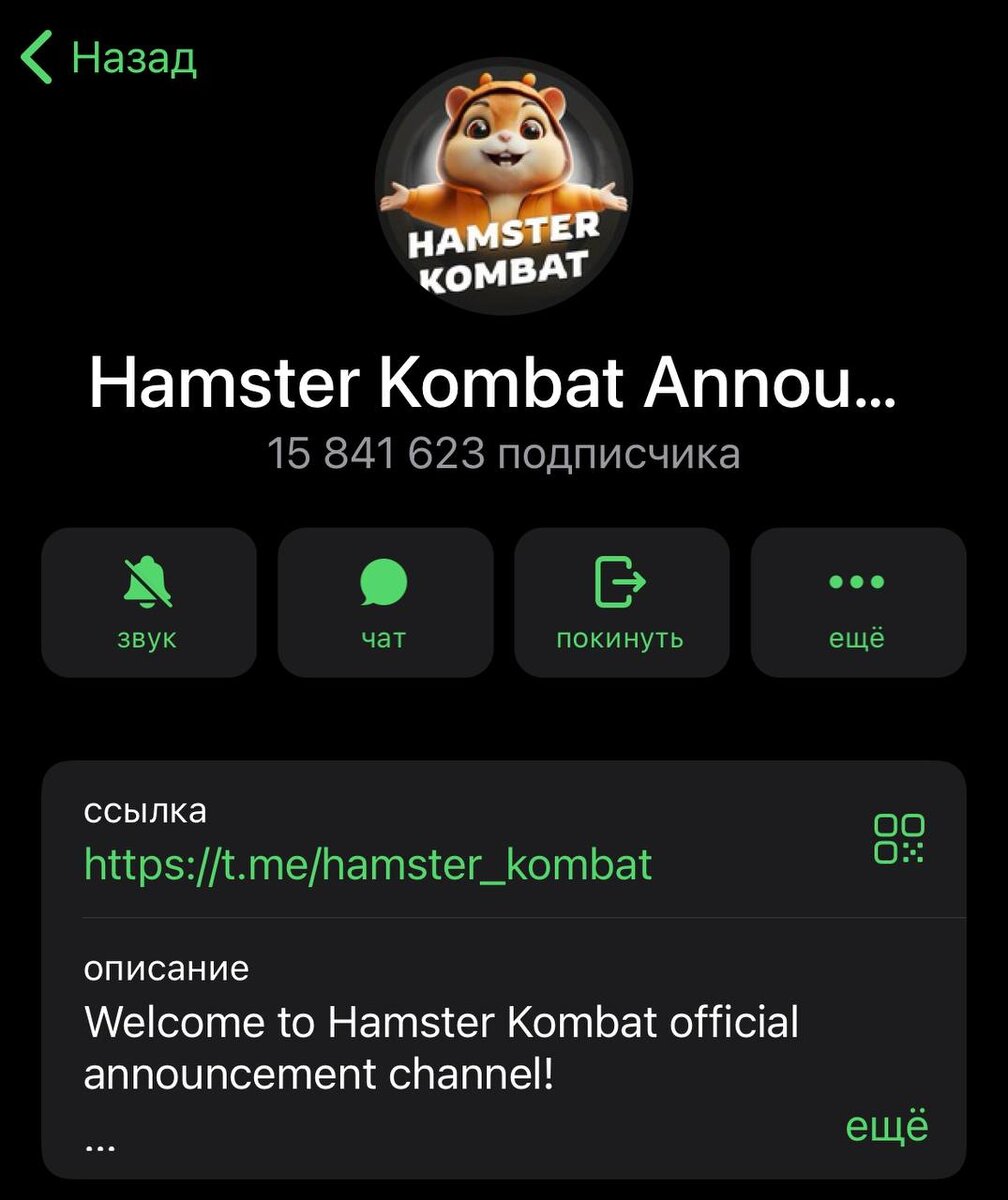This screenshot has height=1200, width=1008.
Task: Leave the channel with покинуть
Action: 621,602
